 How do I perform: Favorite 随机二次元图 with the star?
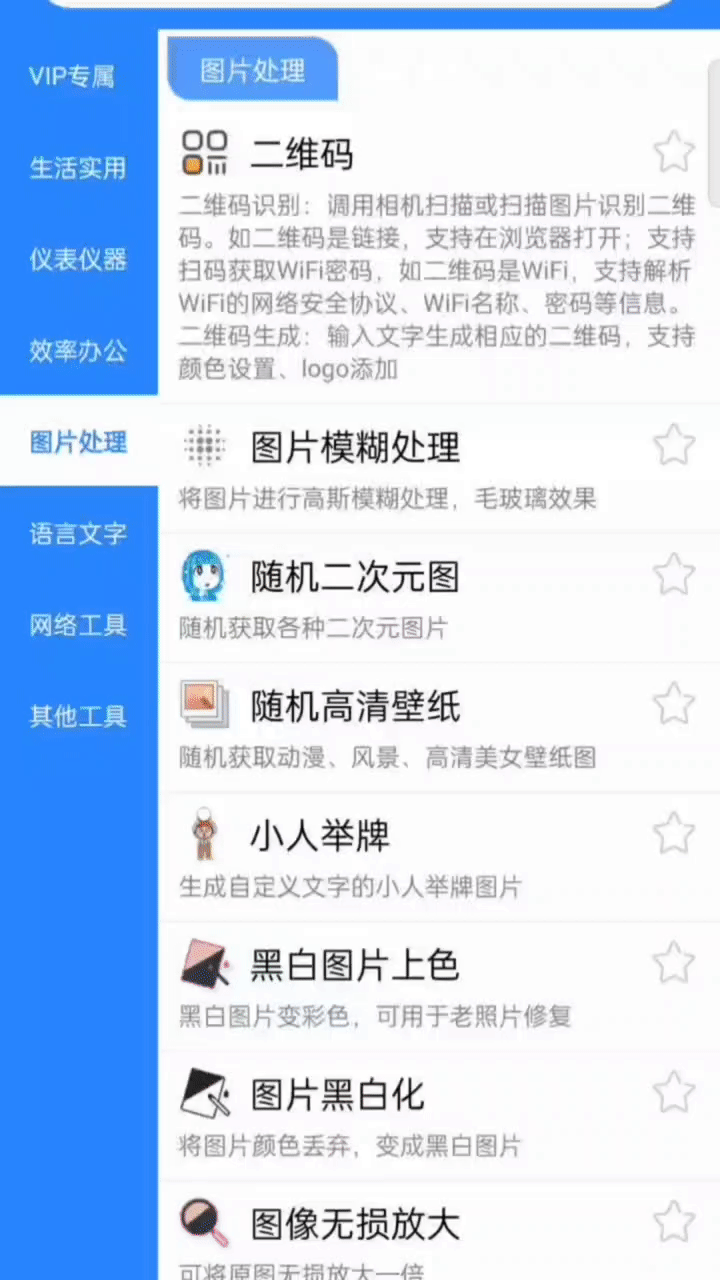point(674,574)
